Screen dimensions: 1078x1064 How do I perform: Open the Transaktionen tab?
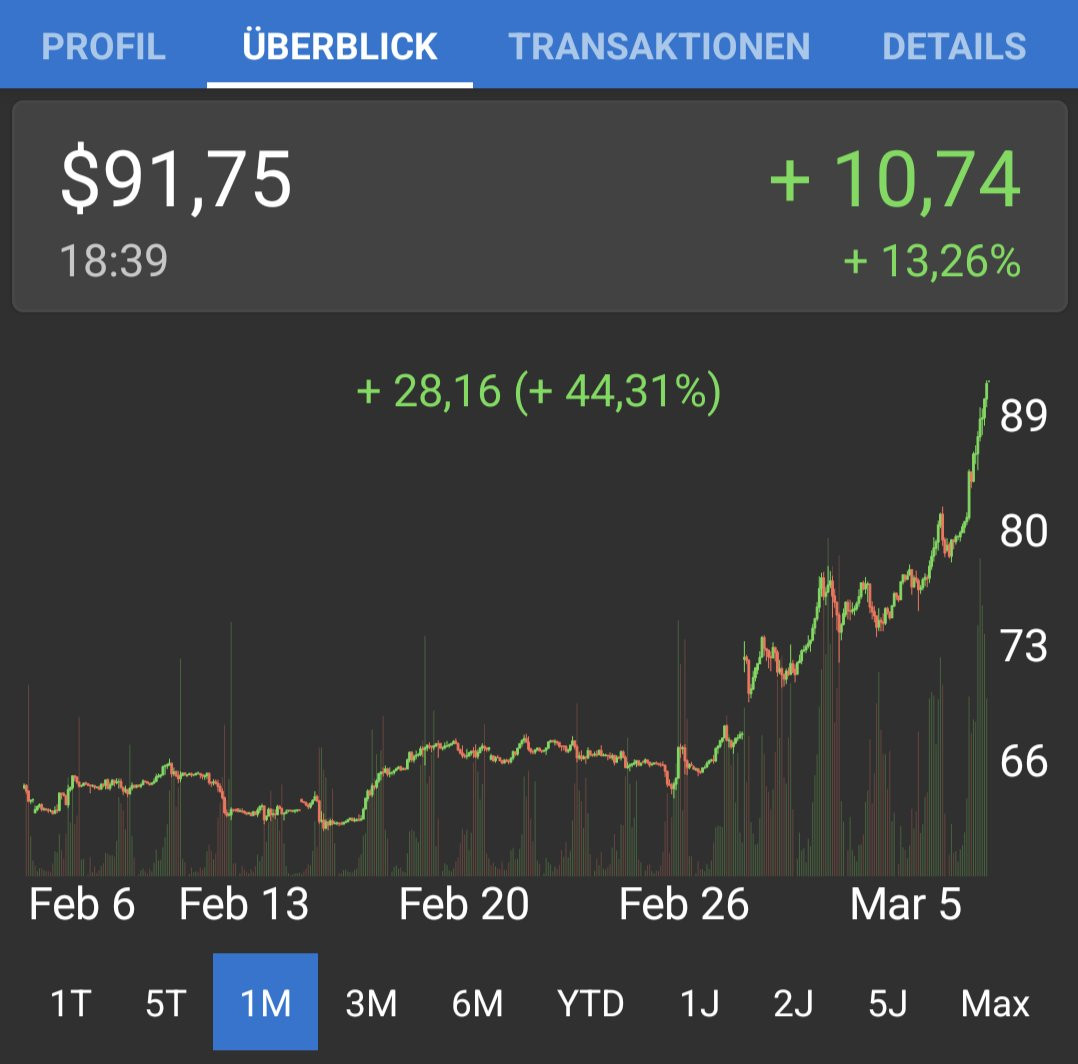point(659,47)
